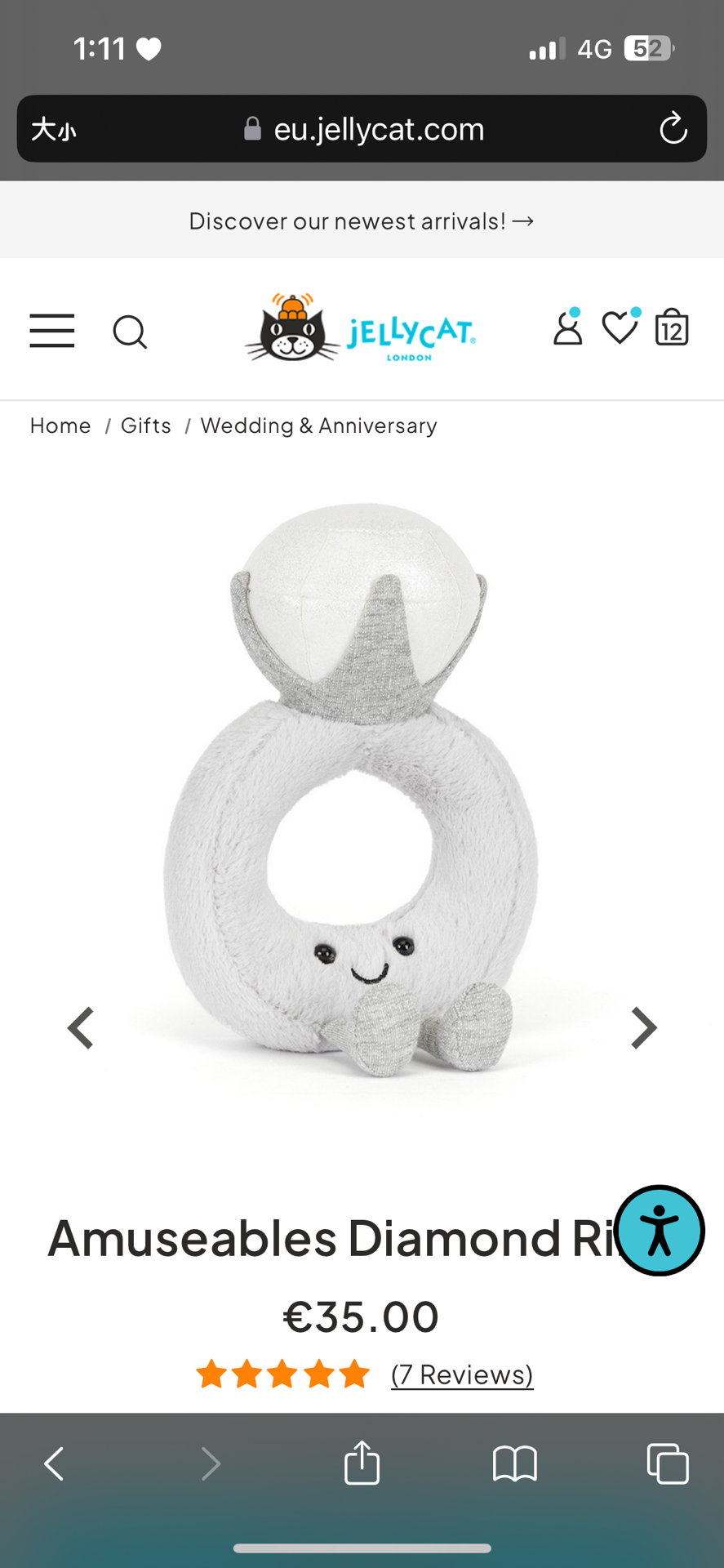Open the accessibility options button
Screen dimensions: 724x1568
660,1231
